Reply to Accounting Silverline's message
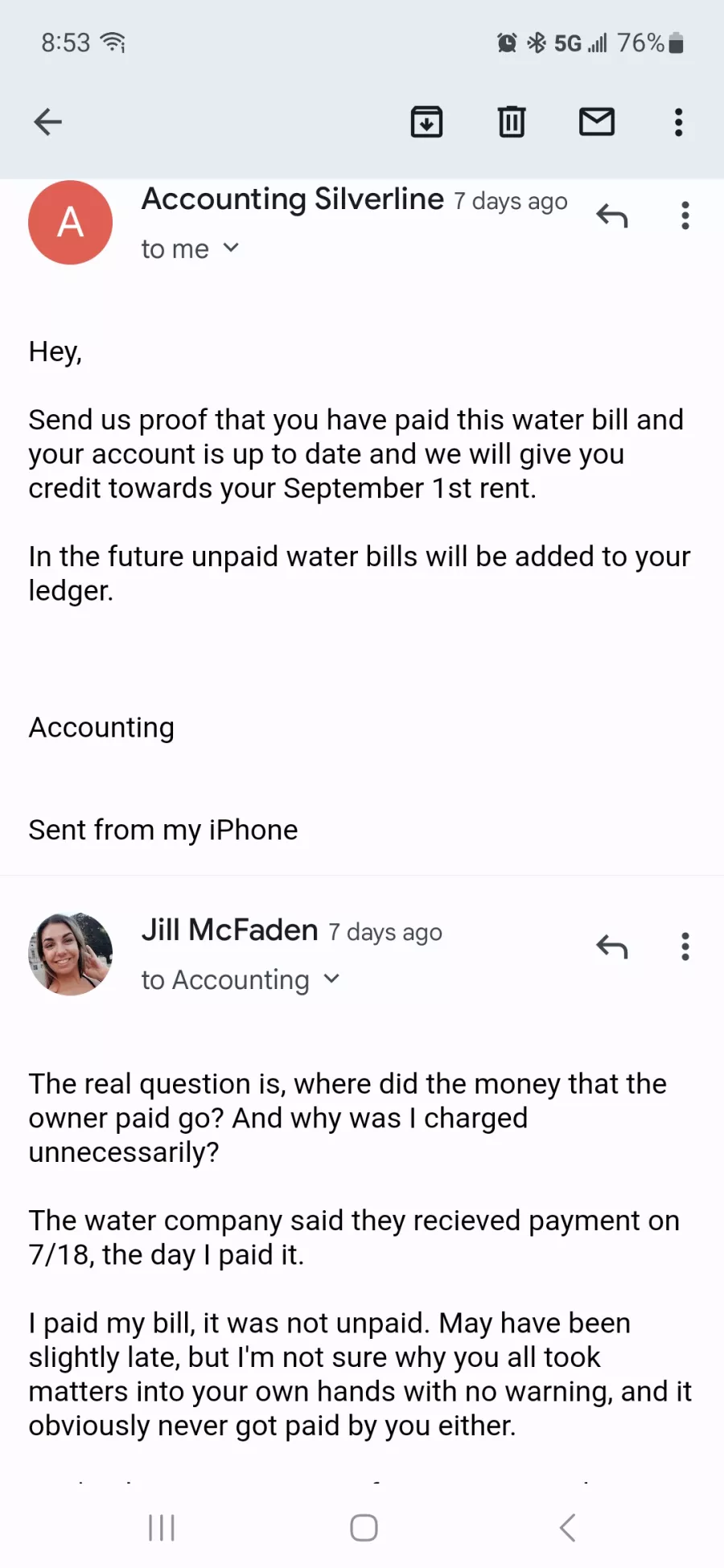Image resolution: width=724 pixels, height=1568 pixels. click(612, 215)
